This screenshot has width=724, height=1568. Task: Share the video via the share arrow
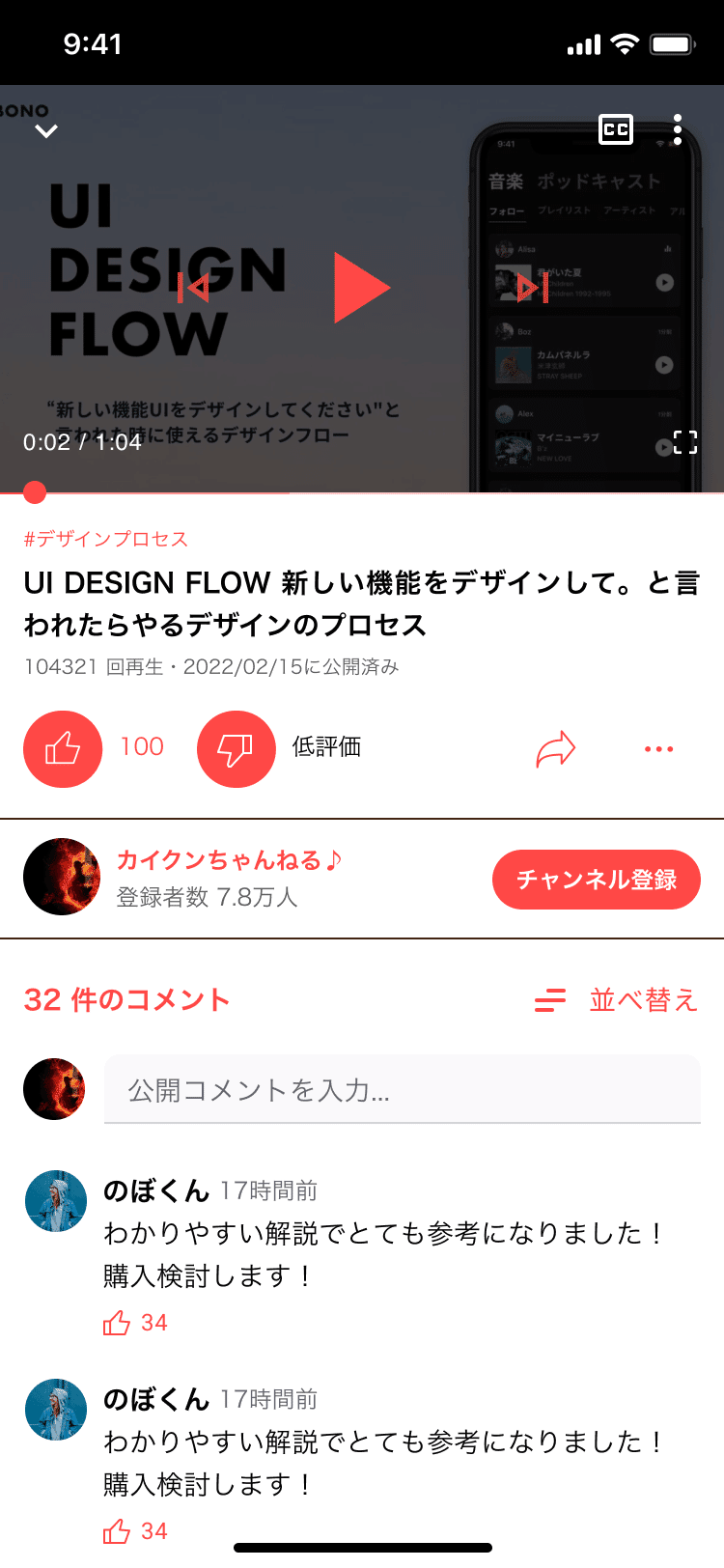coord(555,748)
